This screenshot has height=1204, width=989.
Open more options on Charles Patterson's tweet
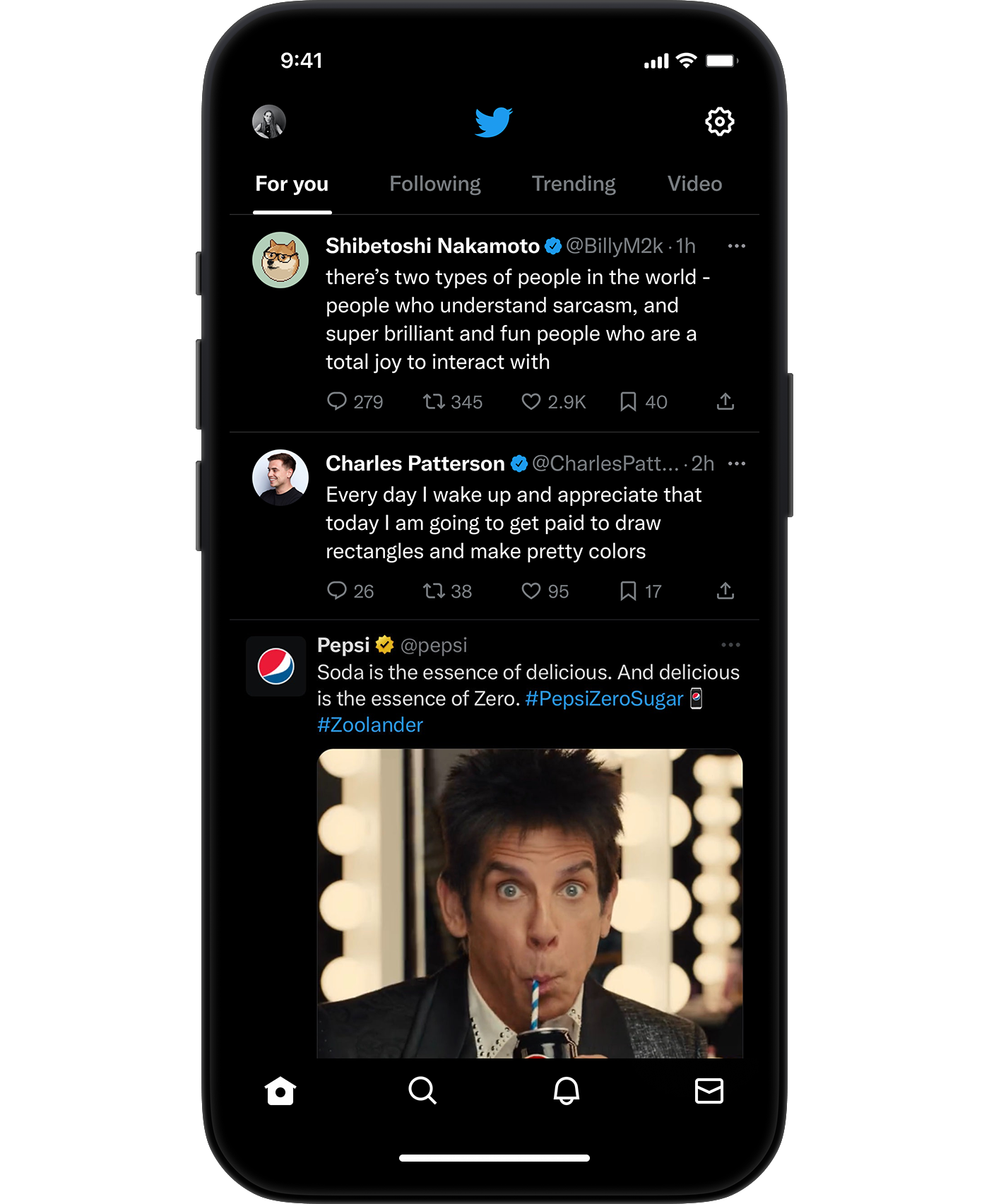(x=736, y=463)
